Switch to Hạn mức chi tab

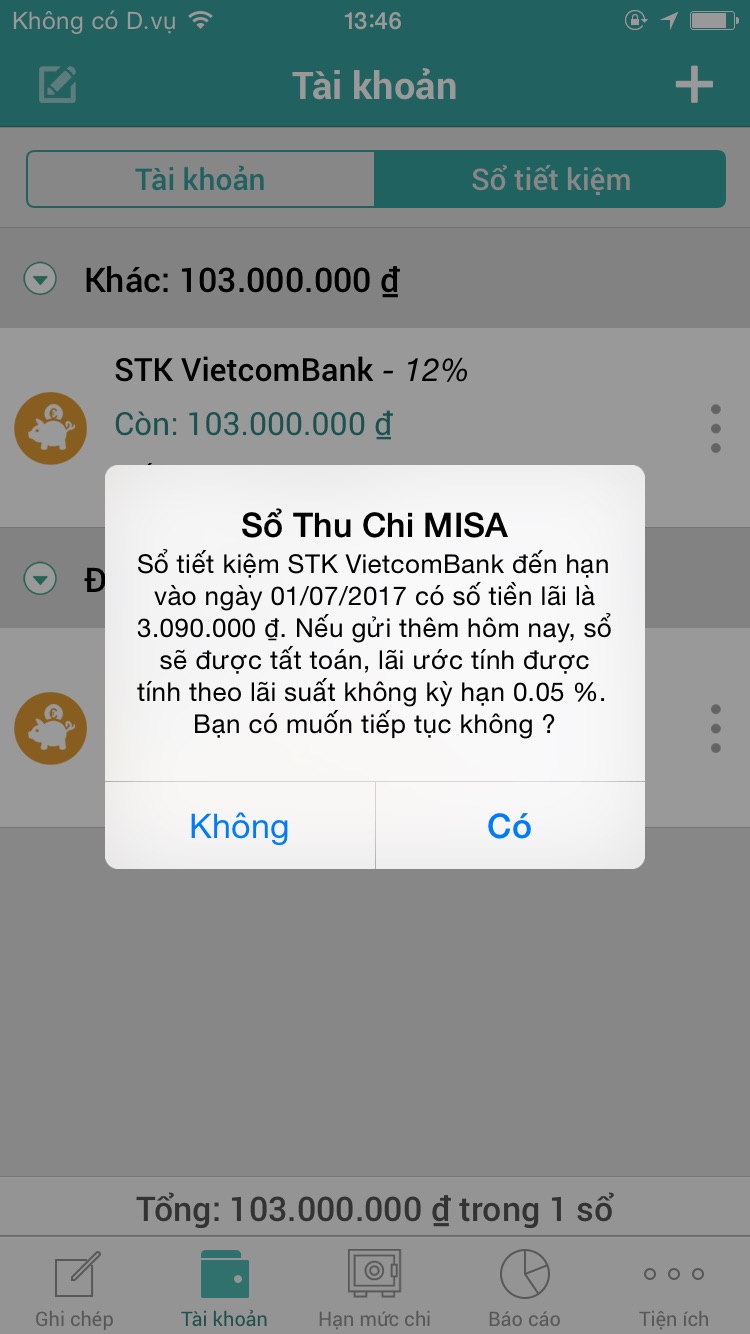(x=374, y=1288)
